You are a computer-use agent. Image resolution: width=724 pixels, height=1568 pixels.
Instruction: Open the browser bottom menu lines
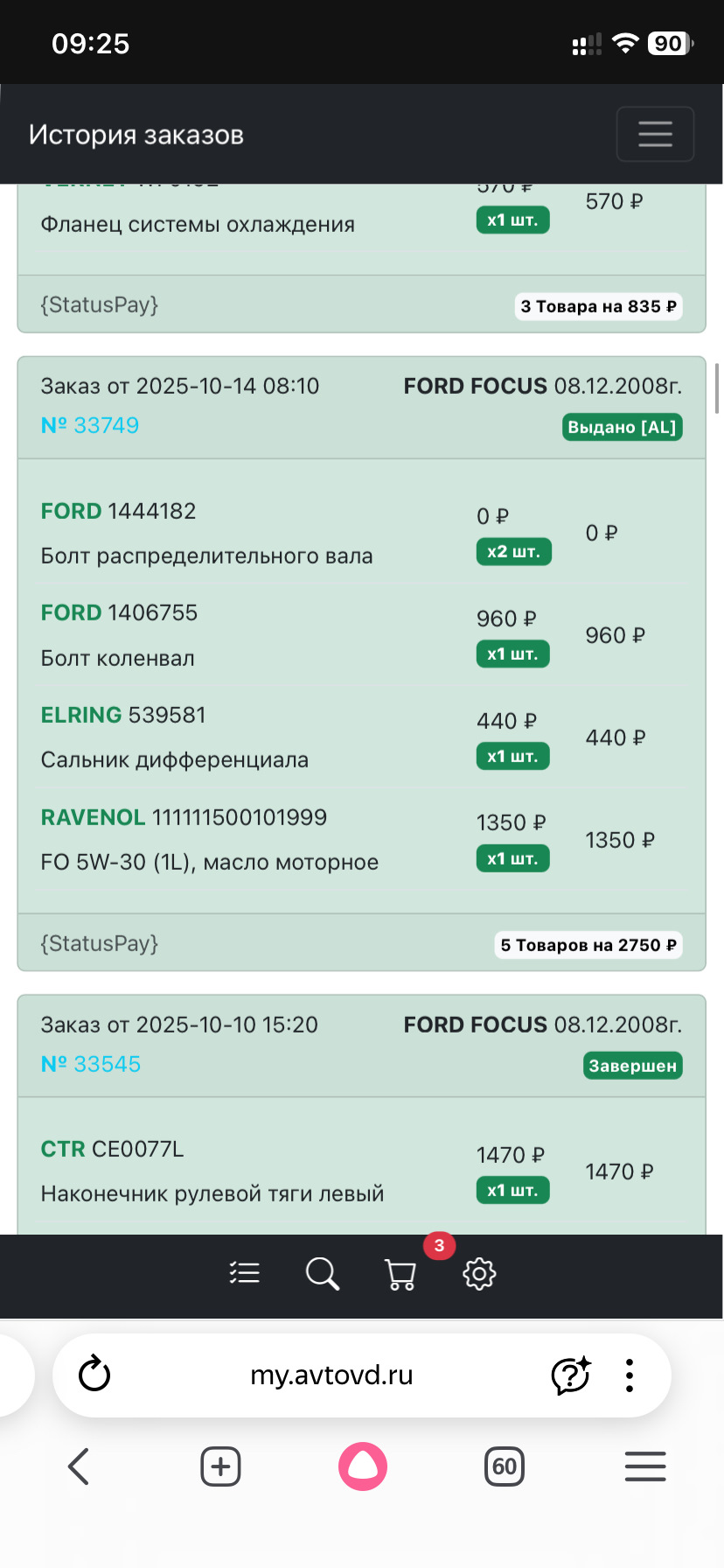point(645,1466)
